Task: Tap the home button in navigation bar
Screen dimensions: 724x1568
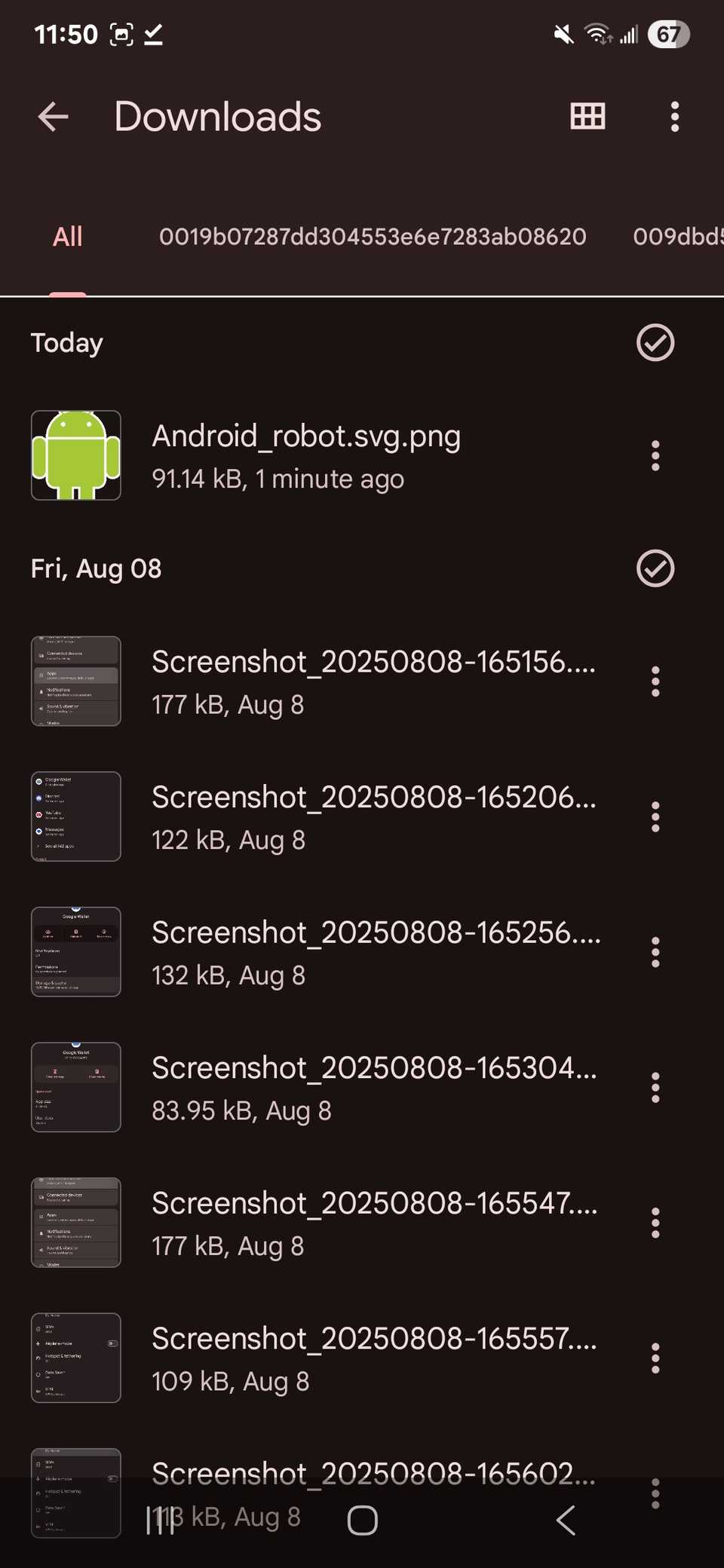Action: 361,1519
